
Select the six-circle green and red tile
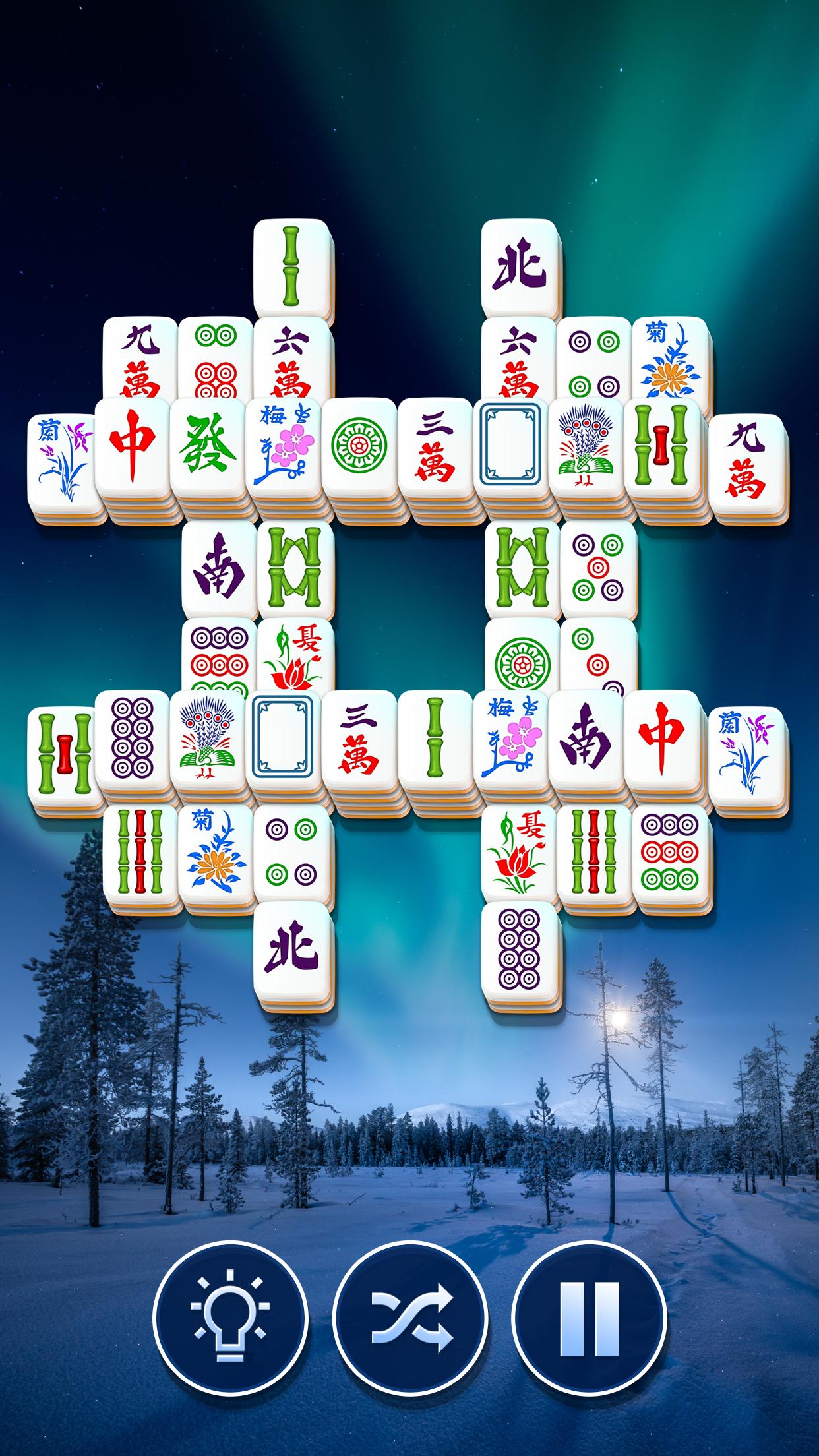[x=216, y=361]
